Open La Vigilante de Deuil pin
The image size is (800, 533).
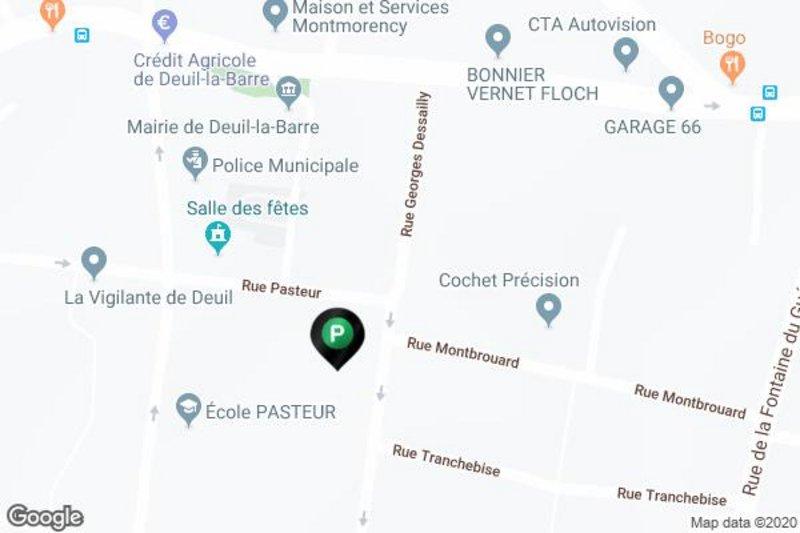pyautogui.click(x=93, y=262)
